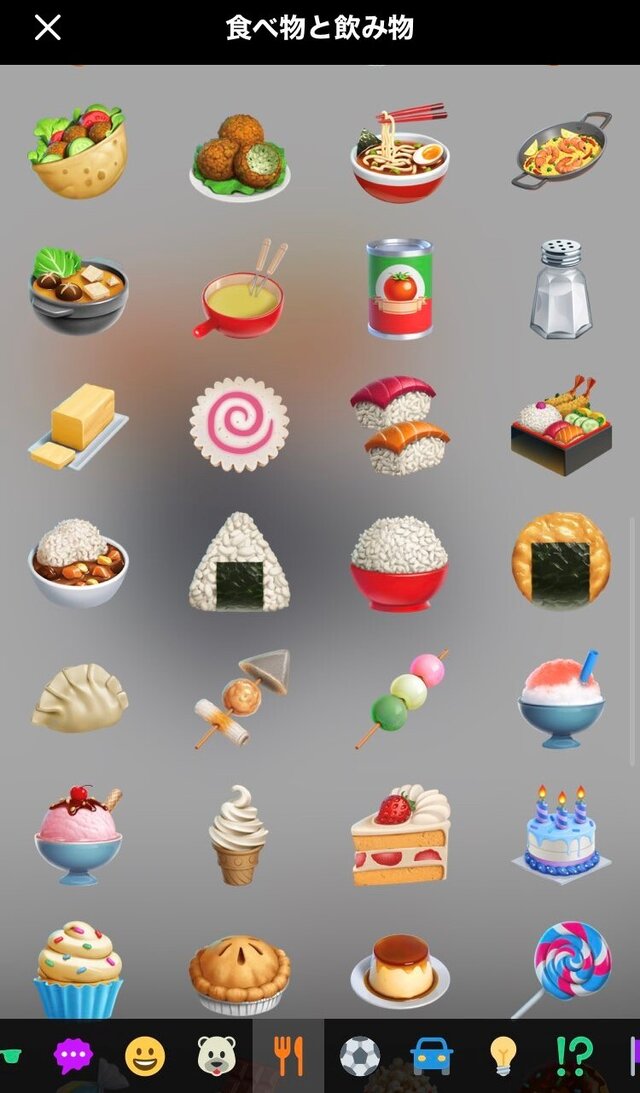The height and width of the screenshot is (1093, 640).
Task: Switch to the travel car category
Action: [x=432, y=1056]
